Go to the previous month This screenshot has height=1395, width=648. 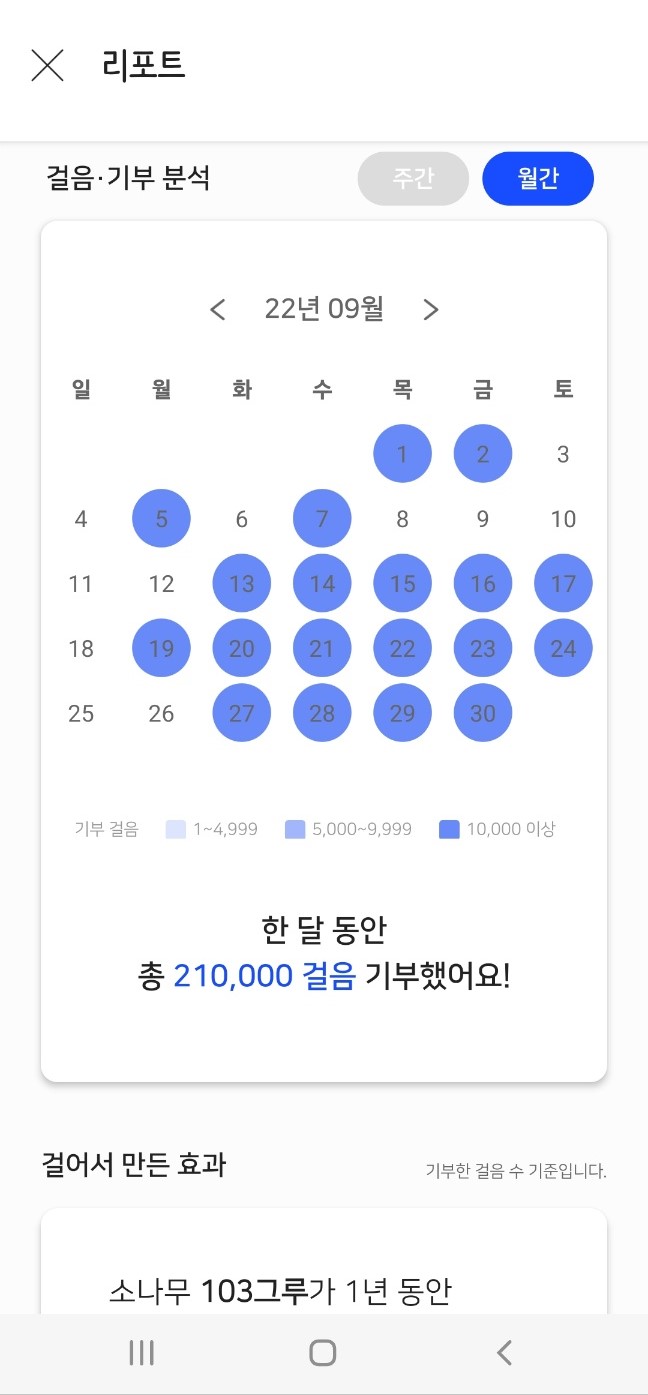218,310
